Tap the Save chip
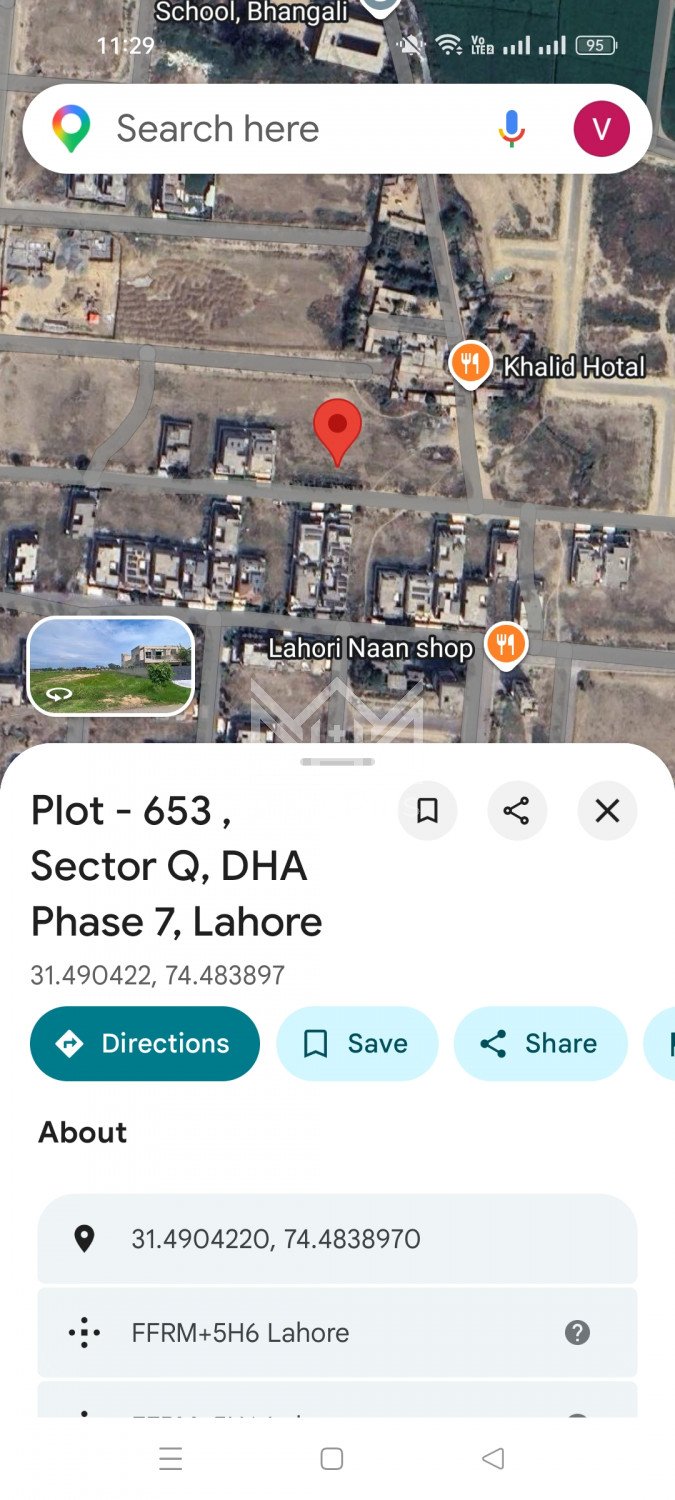 357,1044
